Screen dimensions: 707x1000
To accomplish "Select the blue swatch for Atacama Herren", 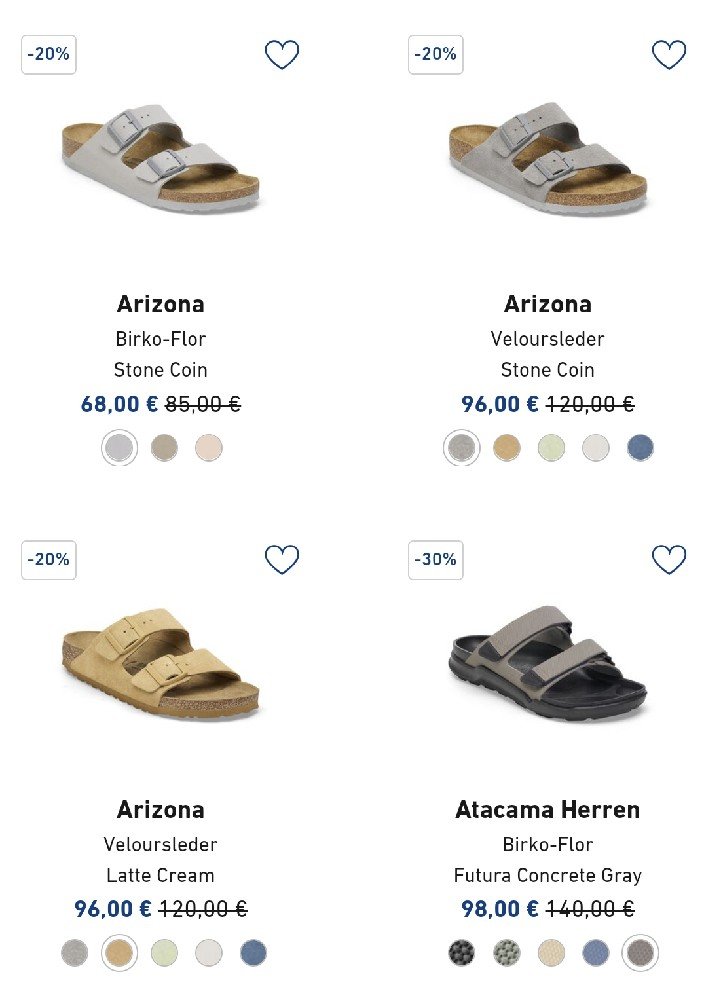I will point(595,952).
